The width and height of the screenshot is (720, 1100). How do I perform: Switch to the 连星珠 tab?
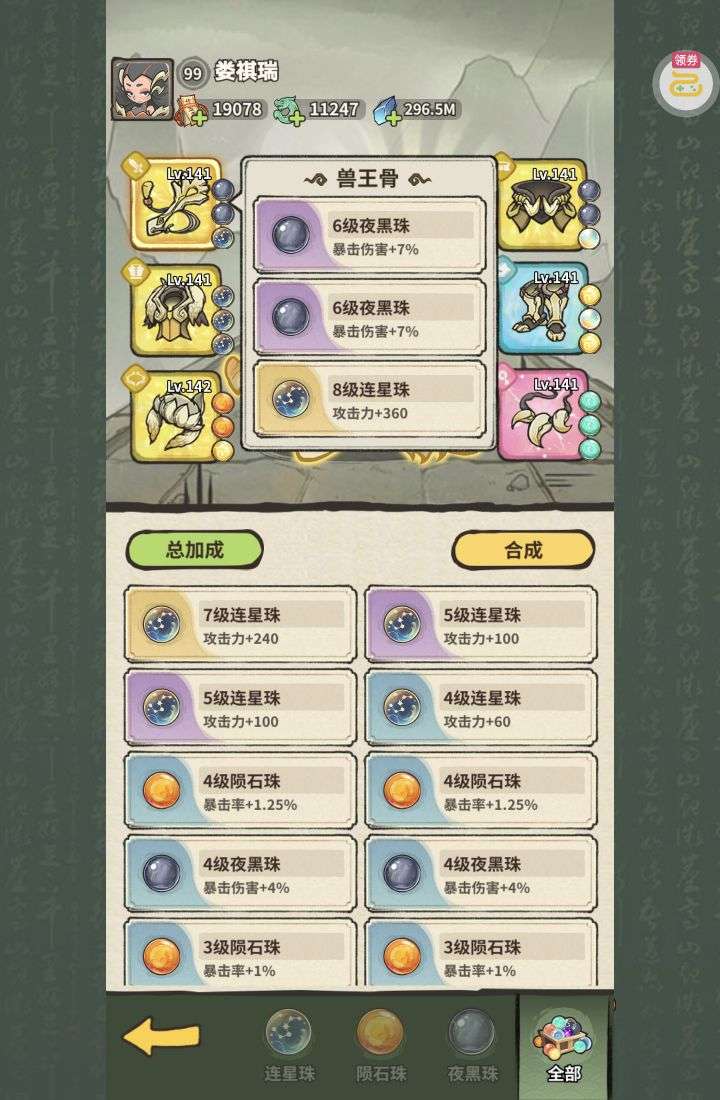coord(288,1045)
